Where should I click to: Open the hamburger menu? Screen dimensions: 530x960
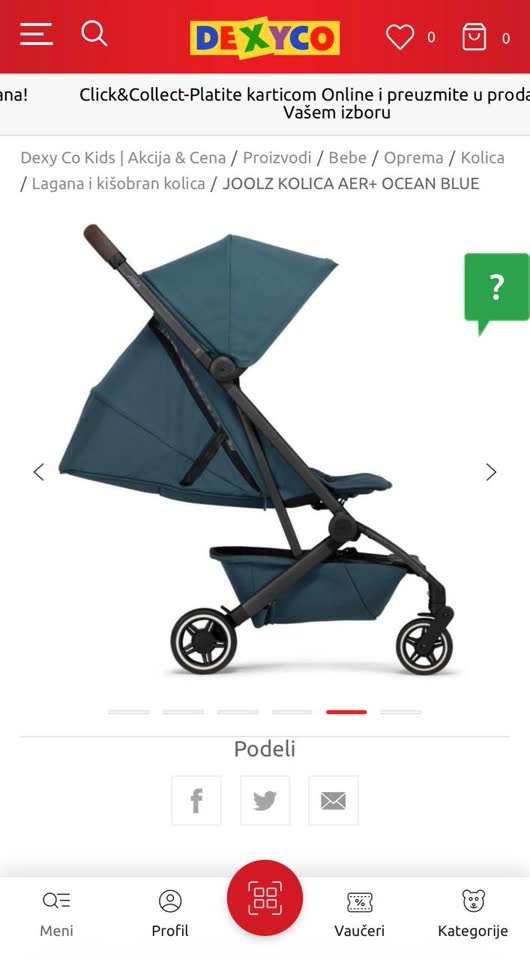36,34
